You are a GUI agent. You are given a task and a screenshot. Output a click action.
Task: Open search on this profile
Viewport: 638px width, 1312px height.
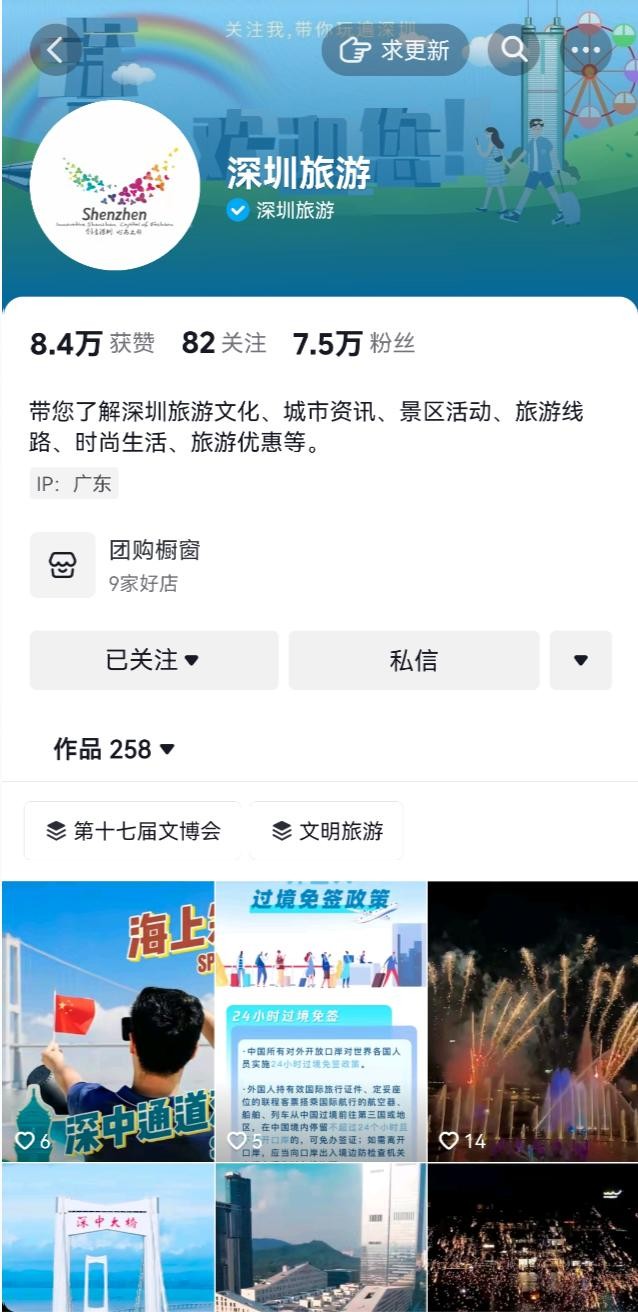click(514, 50)
